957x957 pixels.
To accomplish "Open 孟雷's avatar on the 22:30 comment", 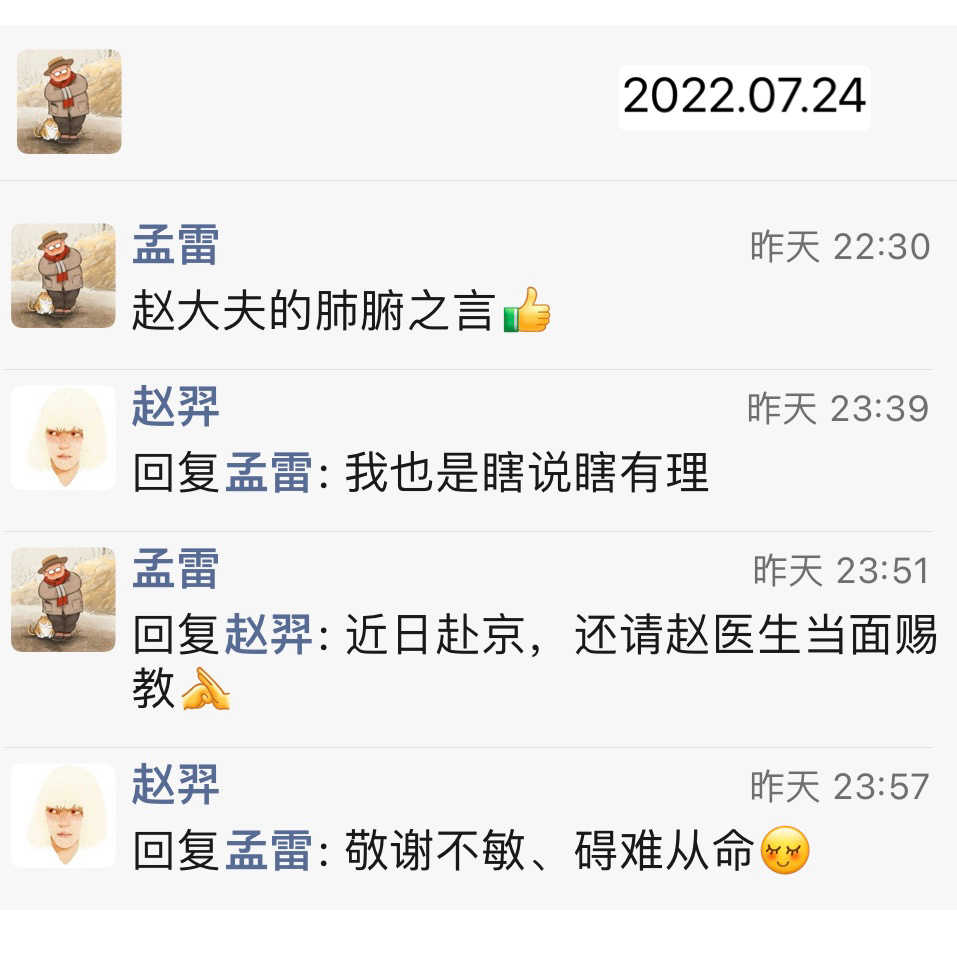I will coord(63,275).
